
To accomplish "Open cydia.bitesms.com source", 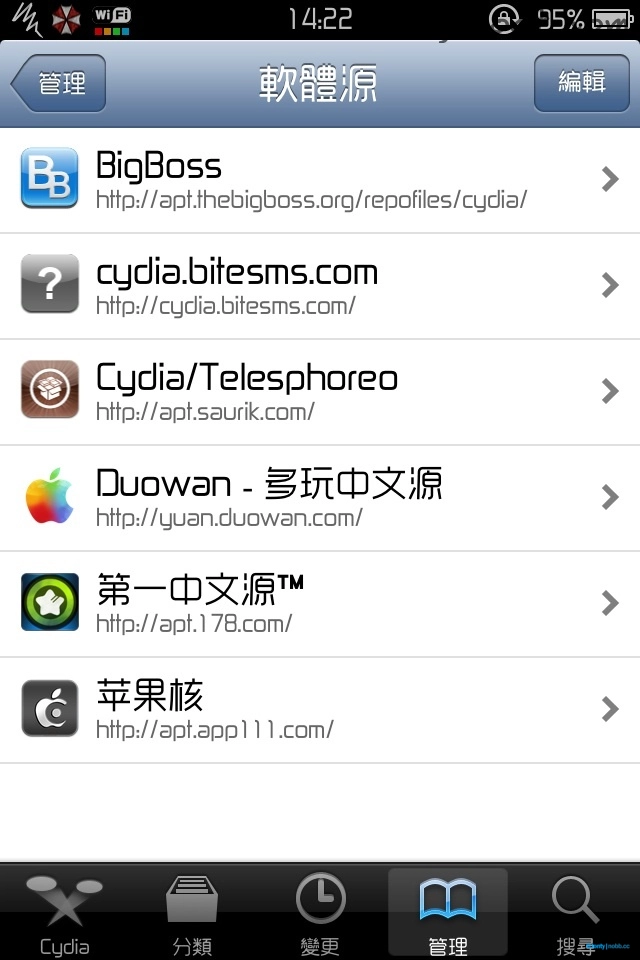I will [x=320, y=286].
